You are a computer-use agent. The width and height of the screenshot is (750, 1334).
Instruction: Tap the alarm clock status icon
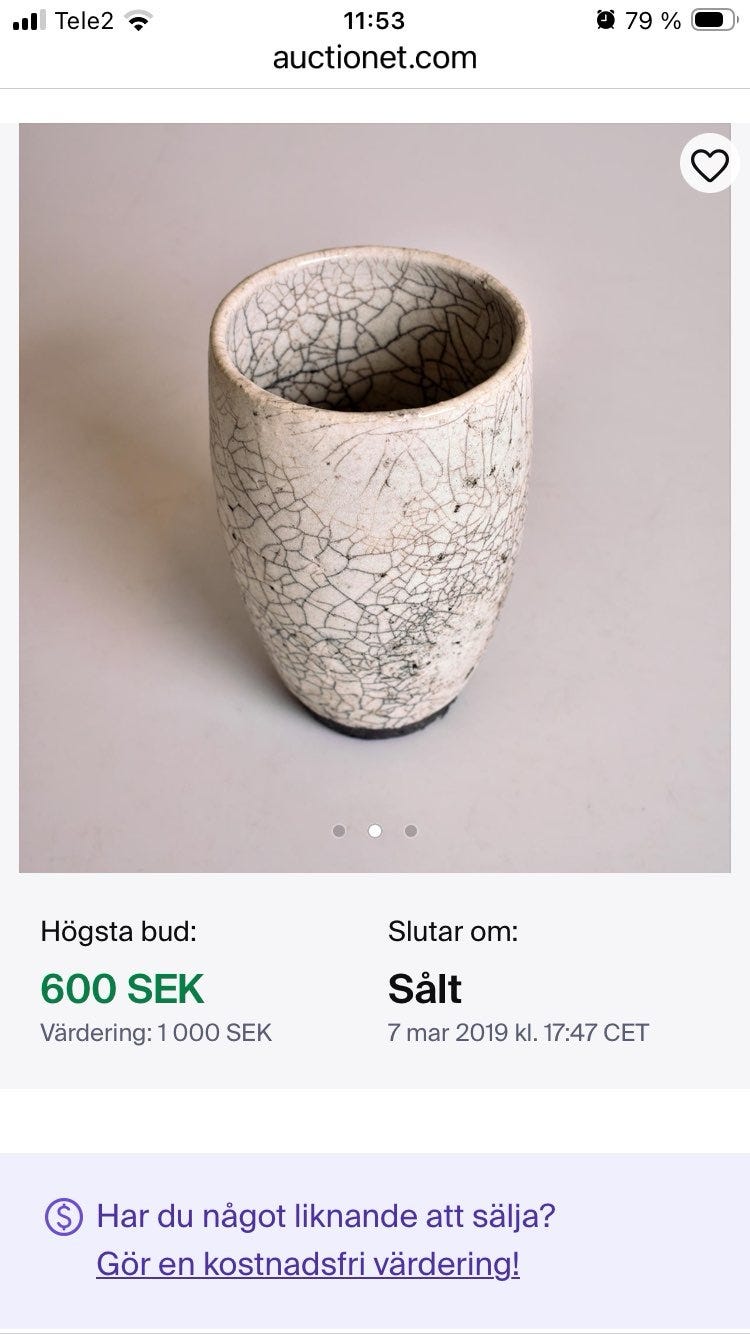[x=604, y=19]
